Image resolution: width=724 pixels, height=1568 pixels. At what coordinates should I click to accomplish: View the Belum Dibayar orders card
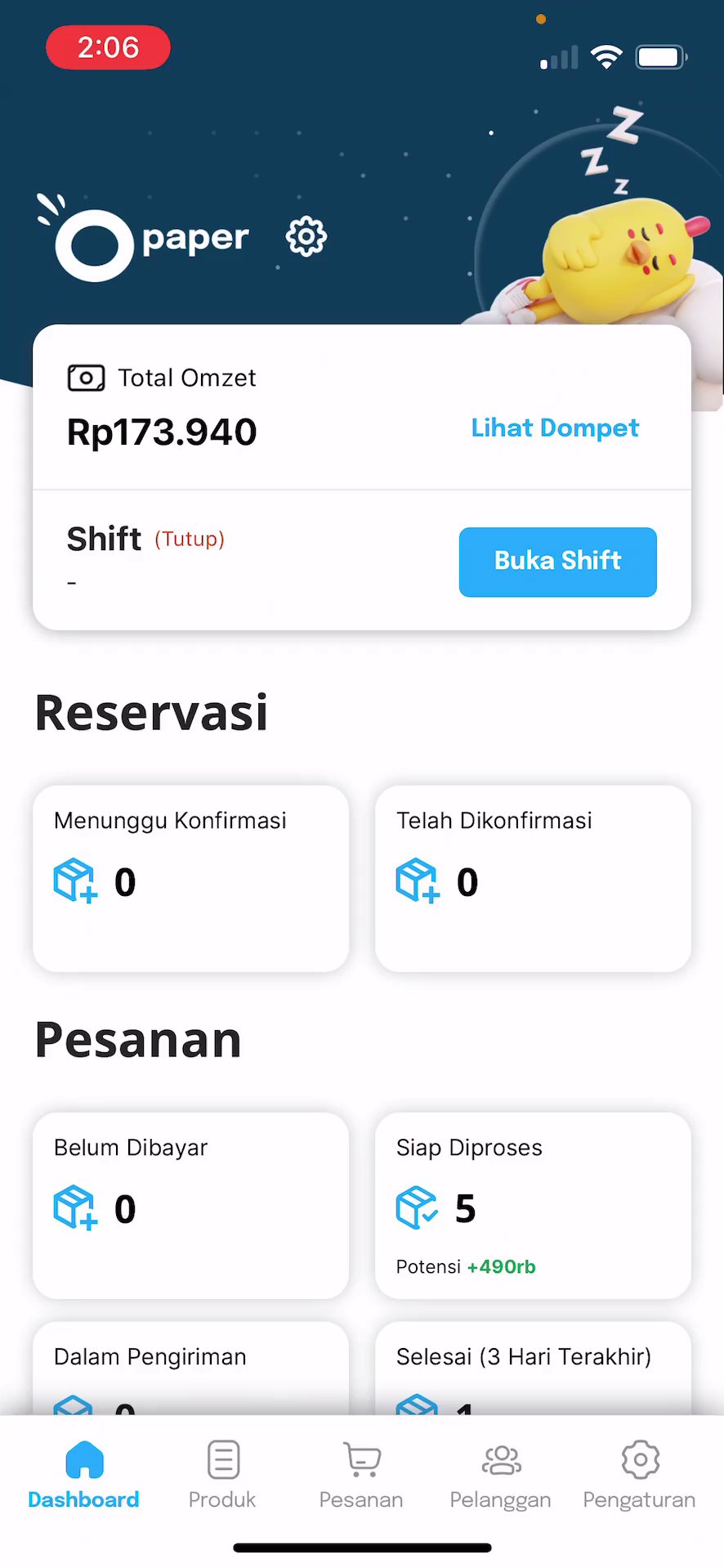click(190, 1205)
